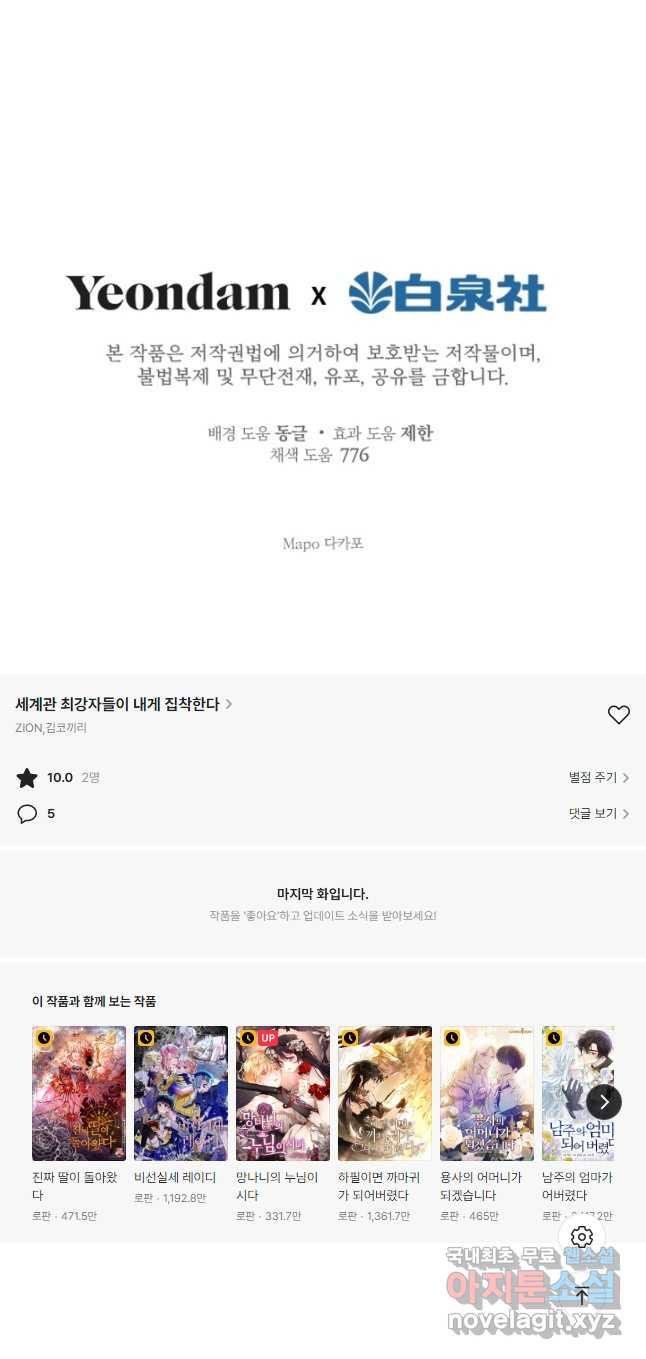Image resolution: width=646 pixels, height=1359 pixels.
Task: Open the 용사의 어머니가 되겠습니다 cover
Action: coord(487,1093)
